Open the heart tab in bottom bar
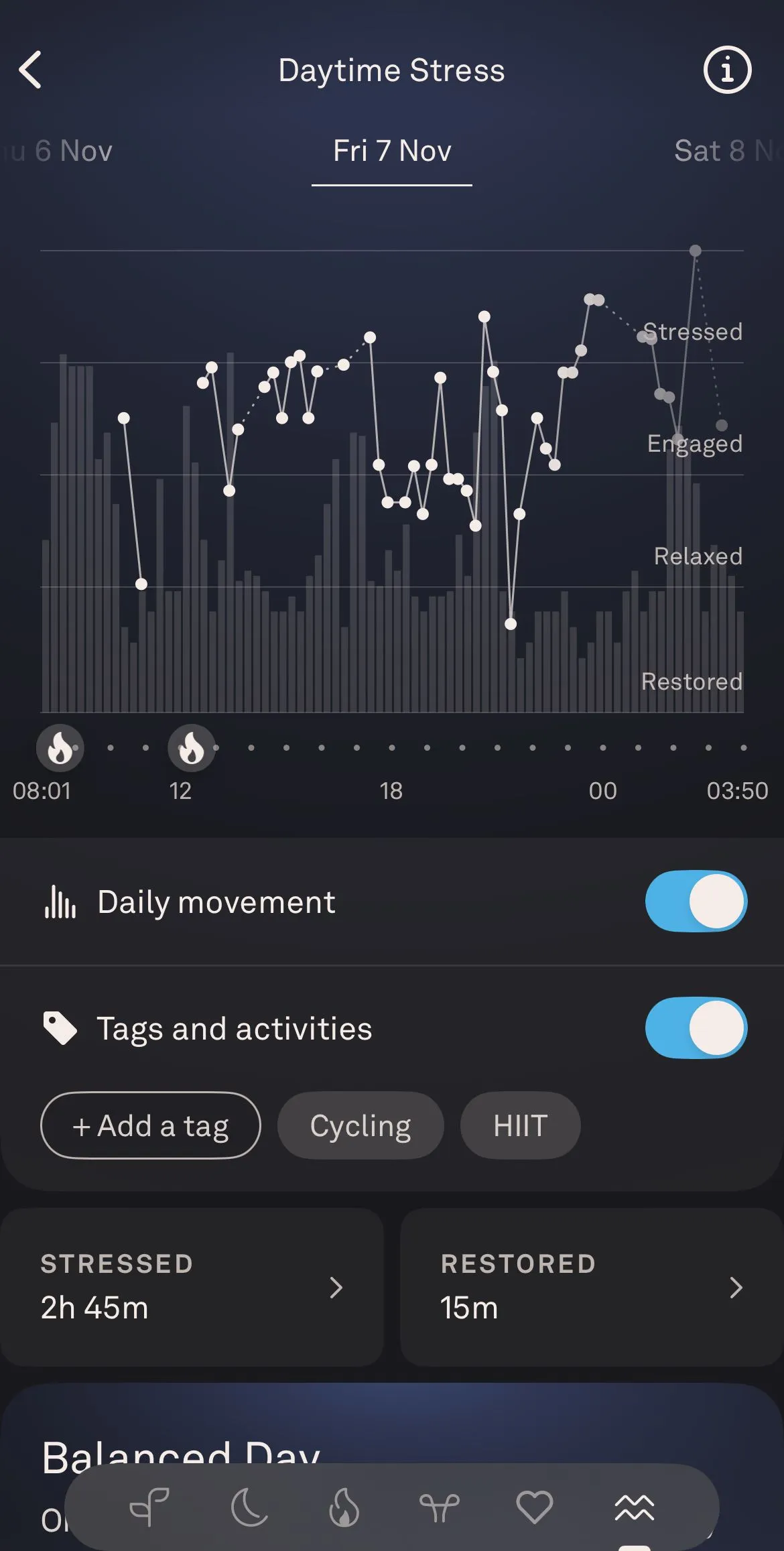784x1551 pixels. click(535, 1507)
